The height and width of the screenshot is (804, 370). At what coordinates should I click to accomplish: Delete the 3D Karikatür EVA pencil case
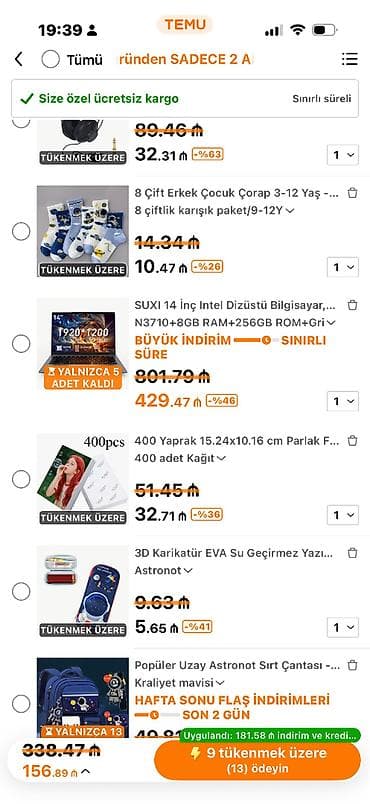coord(352,553)
